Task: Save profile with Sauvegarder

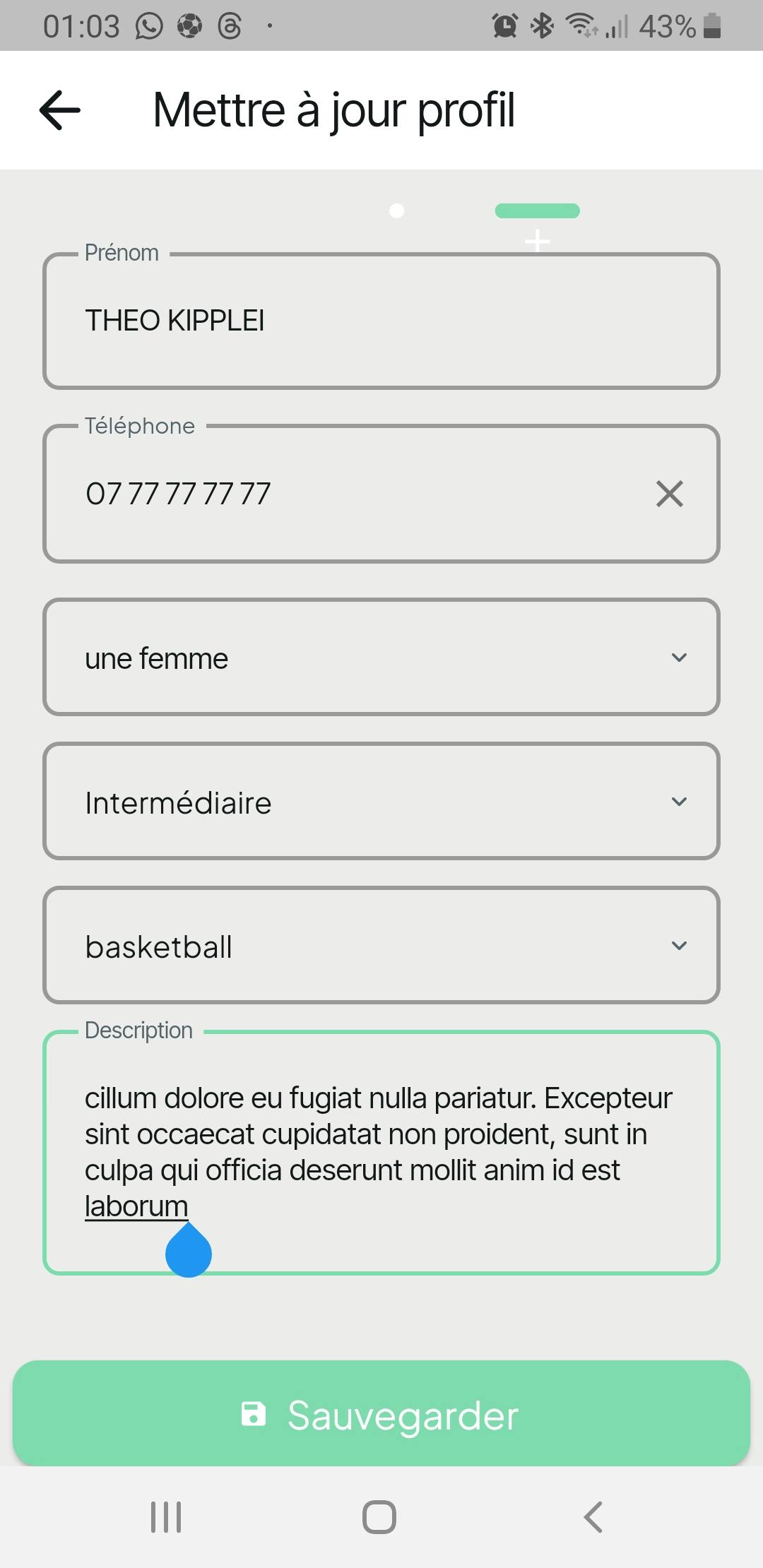Action: [x=381, y=1414]
